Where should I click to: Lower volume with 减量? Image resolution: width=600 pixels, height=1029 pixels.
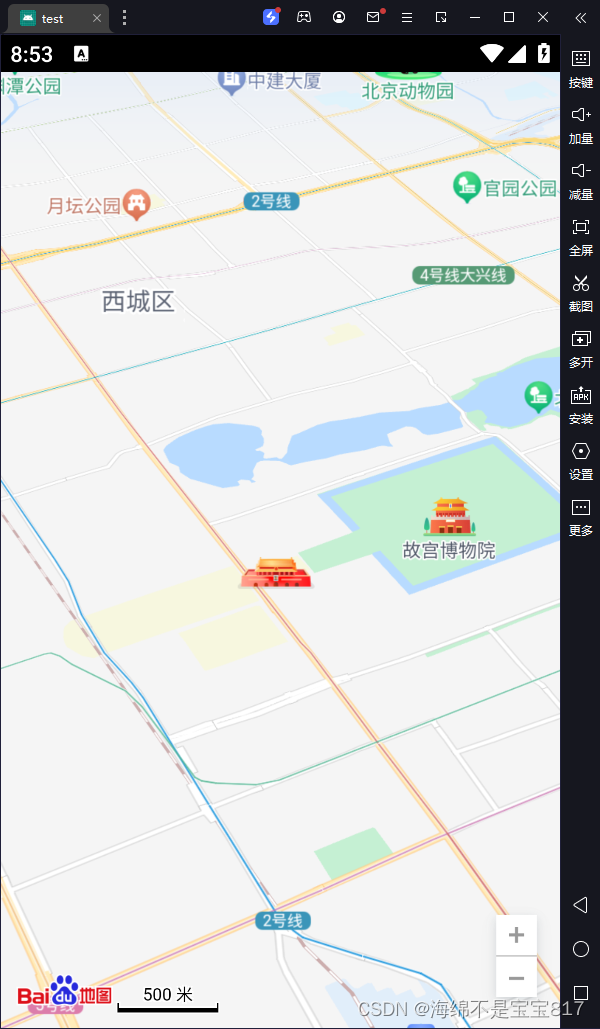click(581, 180)
